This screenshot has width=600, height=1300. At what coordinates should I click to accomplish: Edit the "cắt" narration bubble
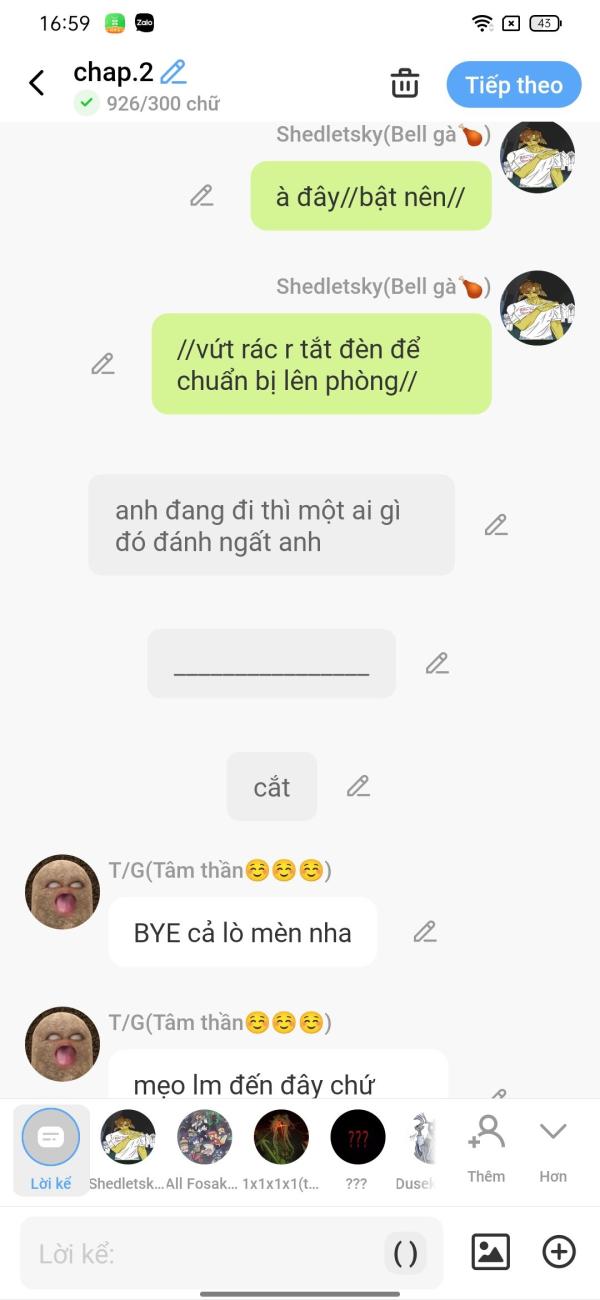tap(358, 786)
